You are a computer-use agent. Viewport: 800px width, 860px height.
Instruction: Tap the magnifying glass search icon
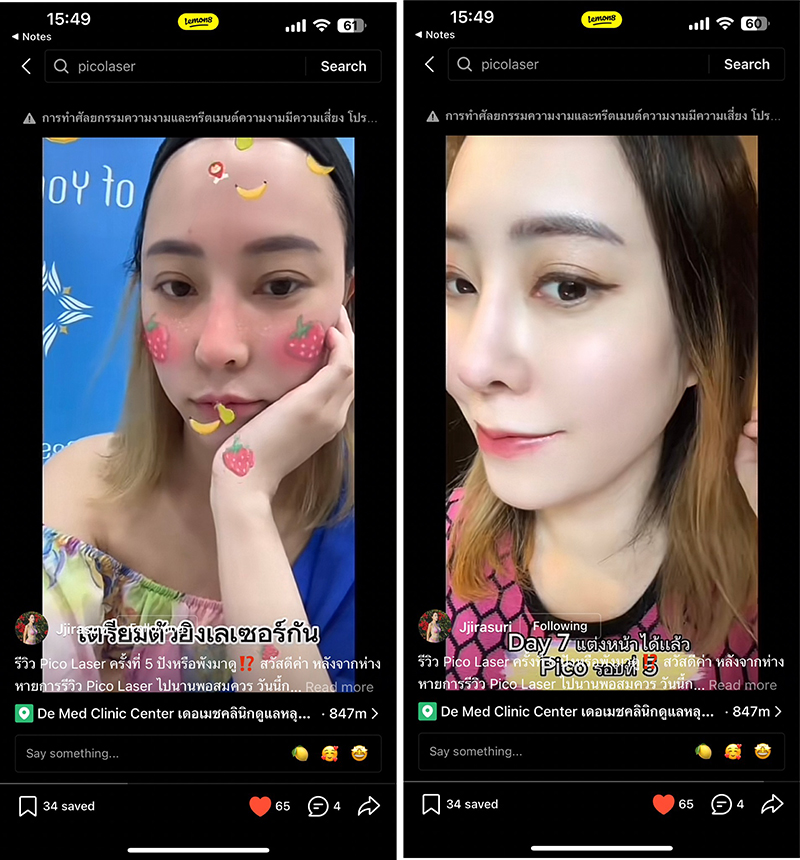[63, 65]
